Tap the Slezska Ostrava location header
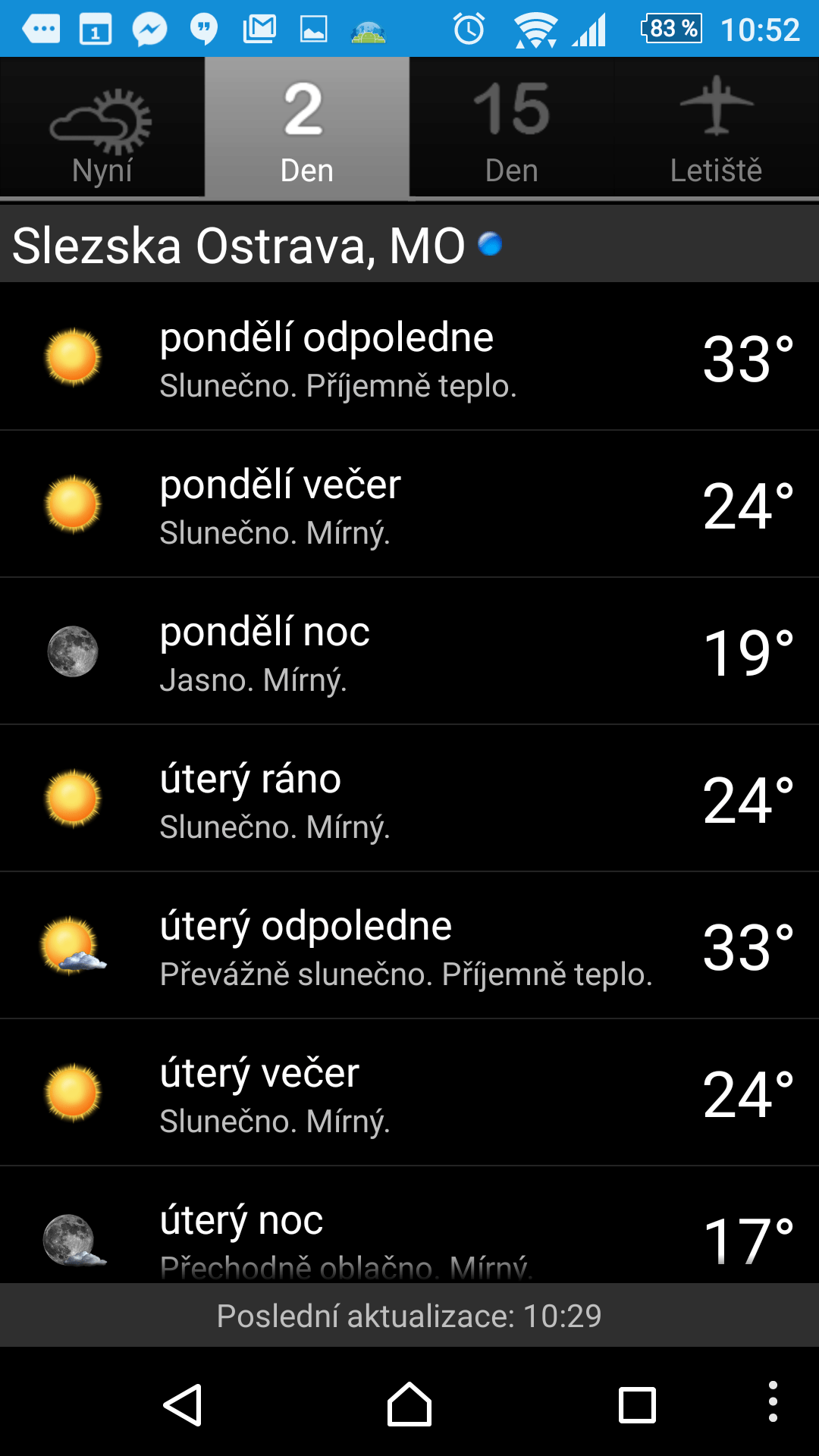The image size is (819, 1456). (x=409, y=244)
